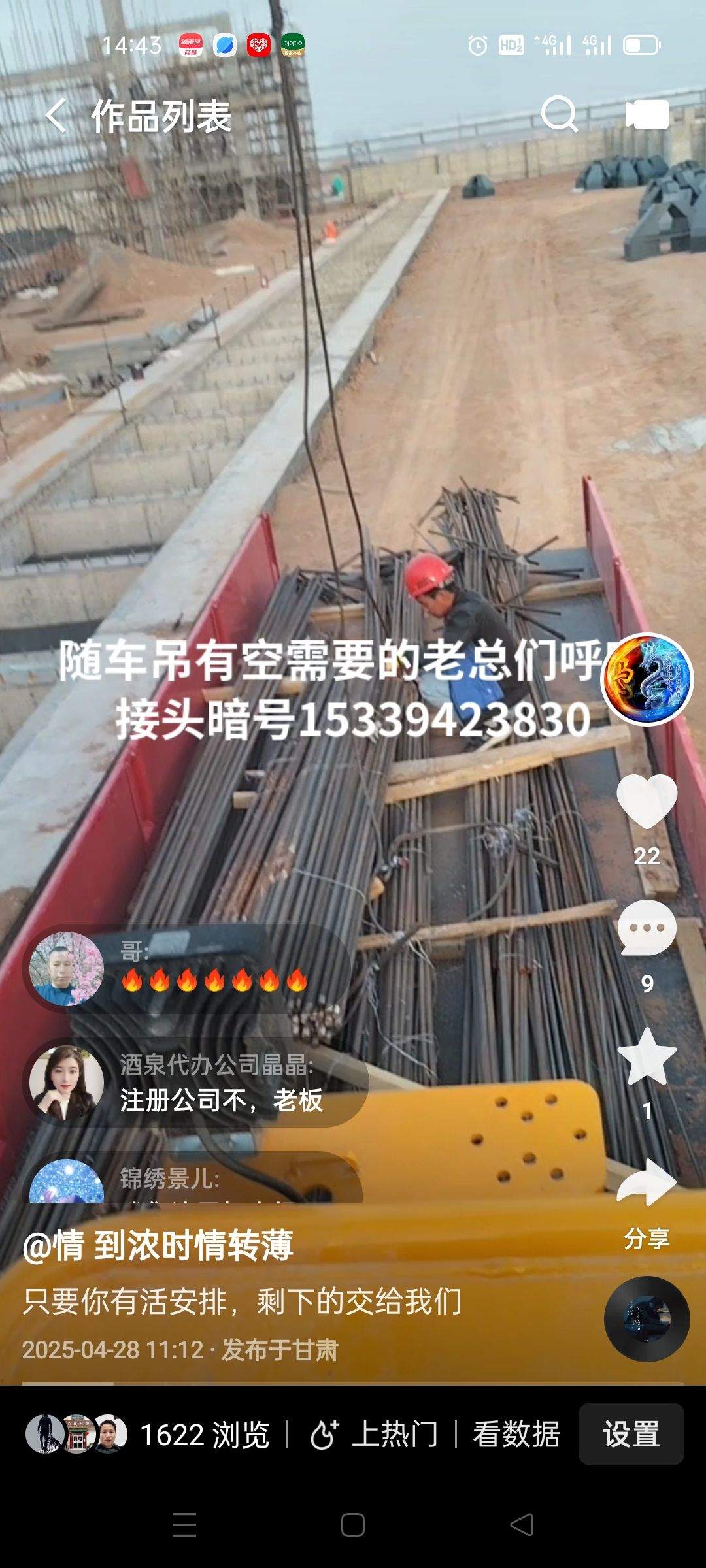Go back from the 作品列表 page
The height and width of the screenshot is (1568, 706).
click(56, 116)
